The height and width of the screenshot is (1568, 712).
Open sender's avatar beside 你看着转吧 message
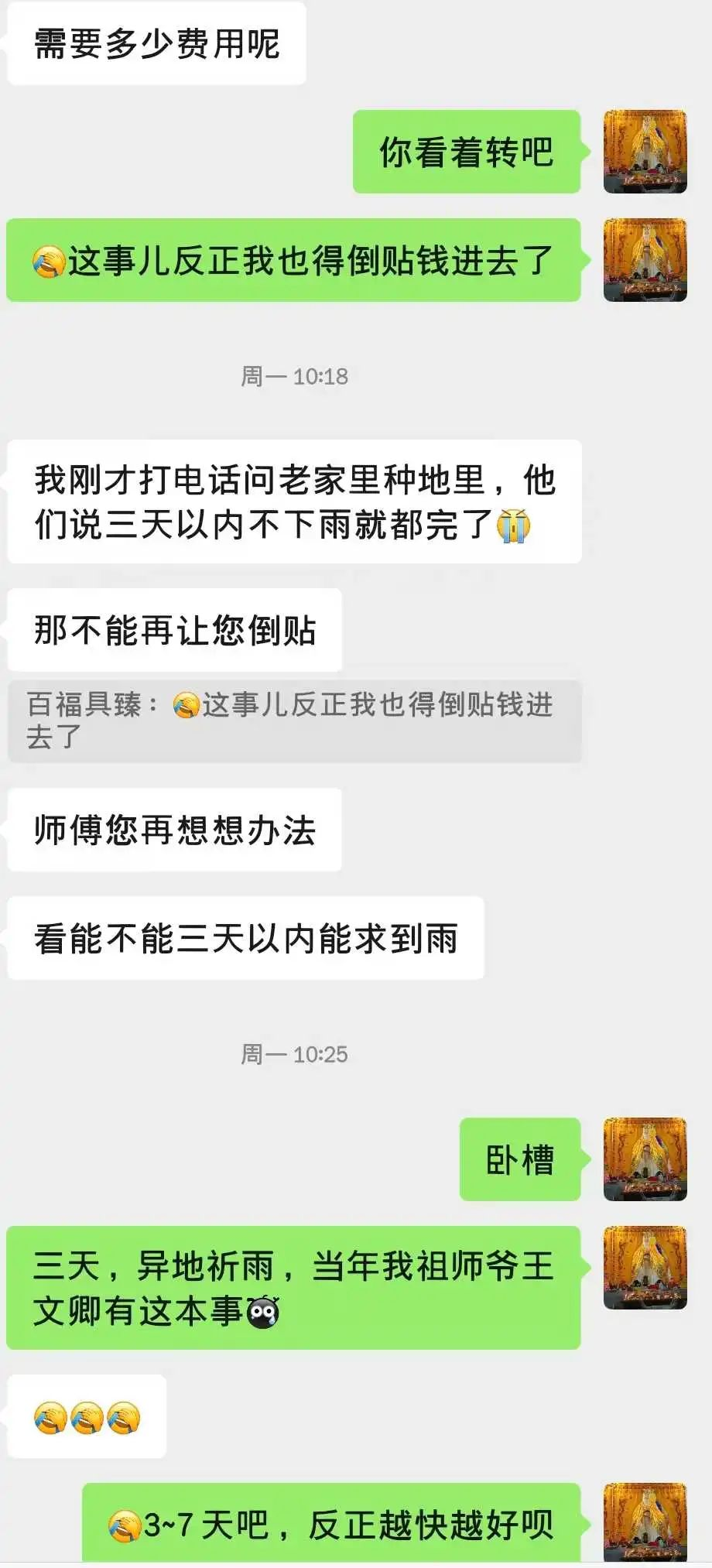click(645, 152)
